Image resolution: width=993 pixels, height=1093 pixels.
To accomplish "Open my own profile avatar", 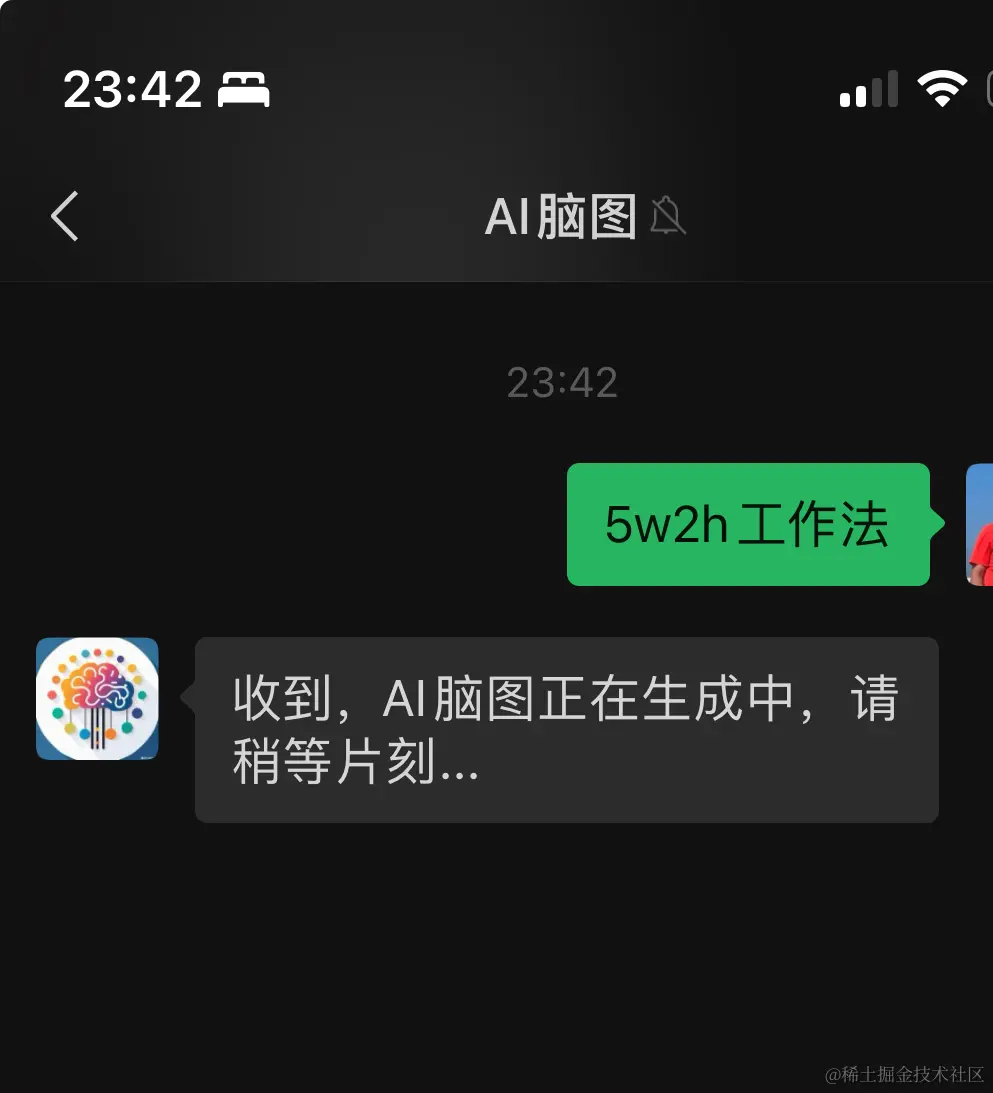I will pos(979,524).
